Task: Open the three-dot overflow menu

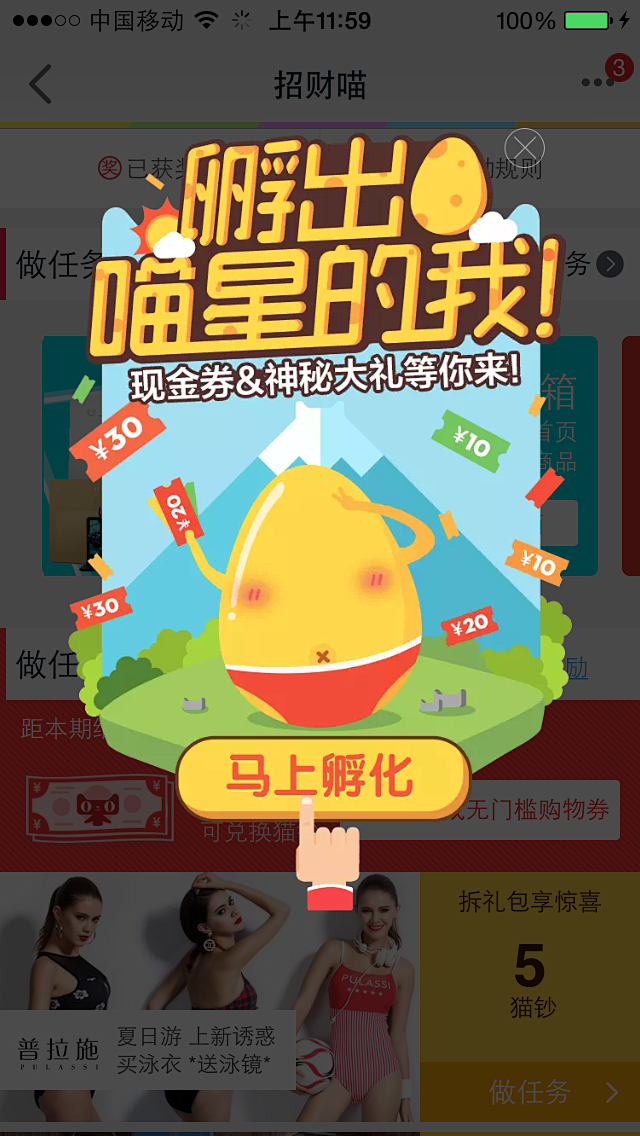Action: pyautogui.click(x=598, y=83)
